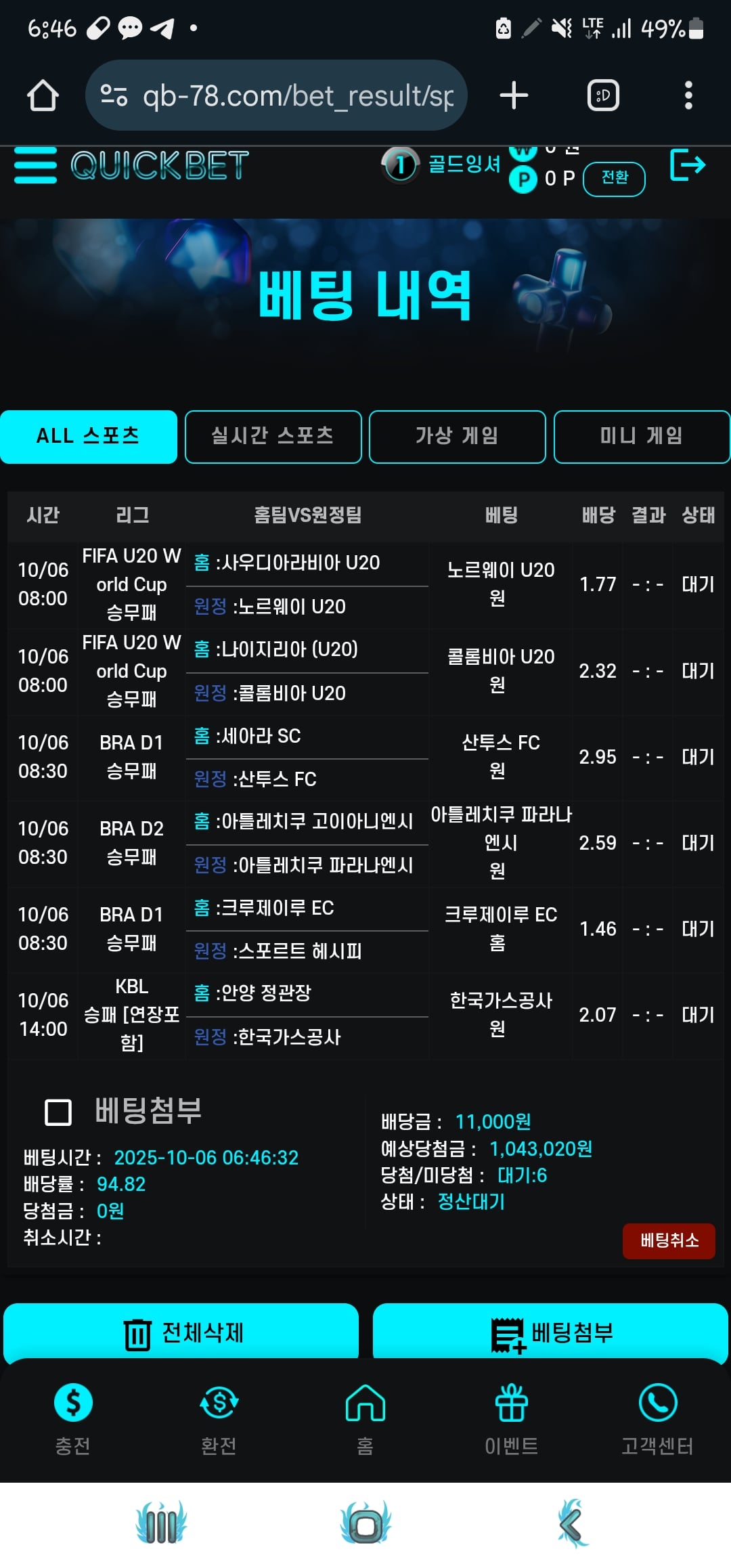Switch to the ALL 스포츠 tab
The height and width of the screenshot is (1568, 731).
89,437
